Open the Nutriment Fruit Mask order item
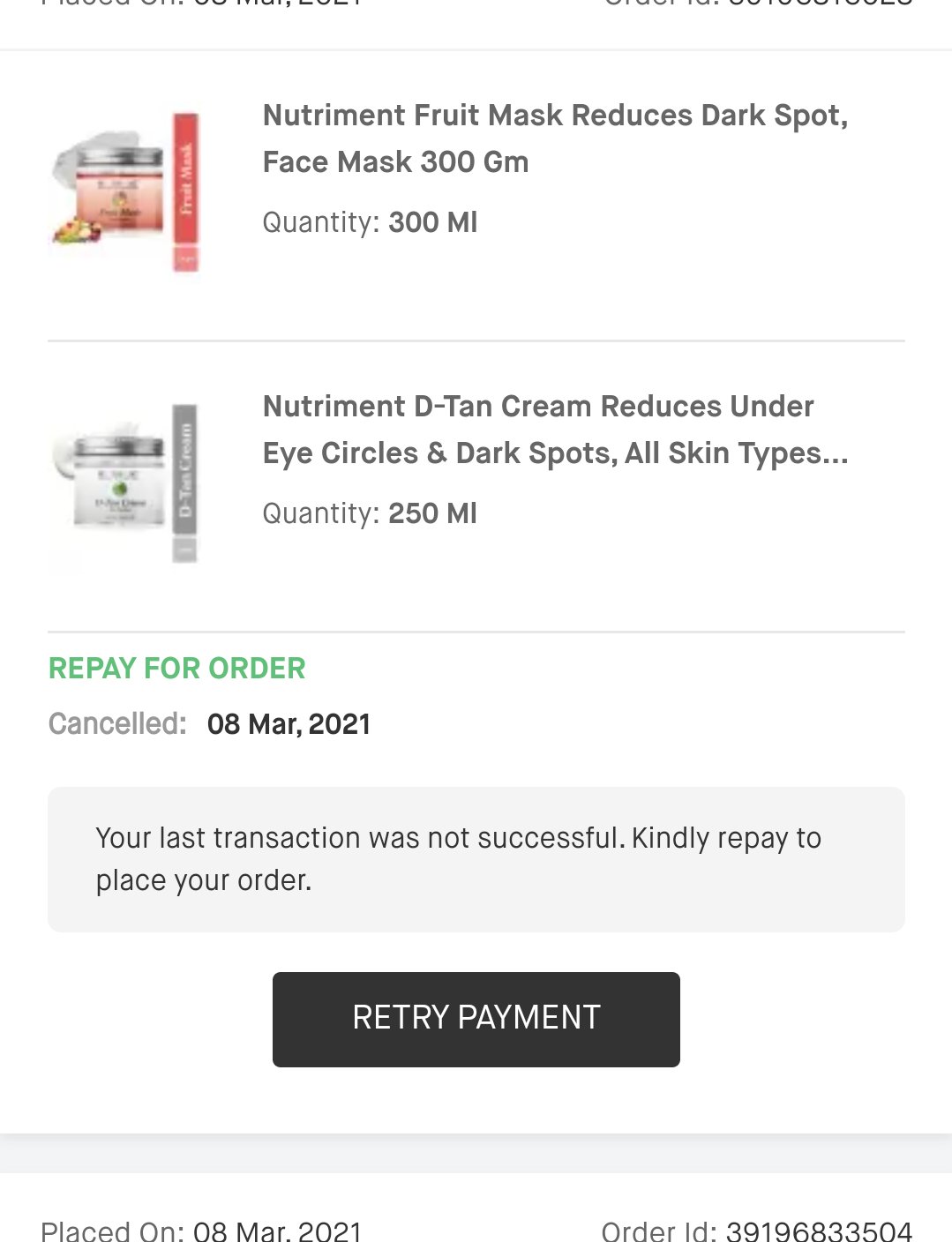 coord(554,139)
